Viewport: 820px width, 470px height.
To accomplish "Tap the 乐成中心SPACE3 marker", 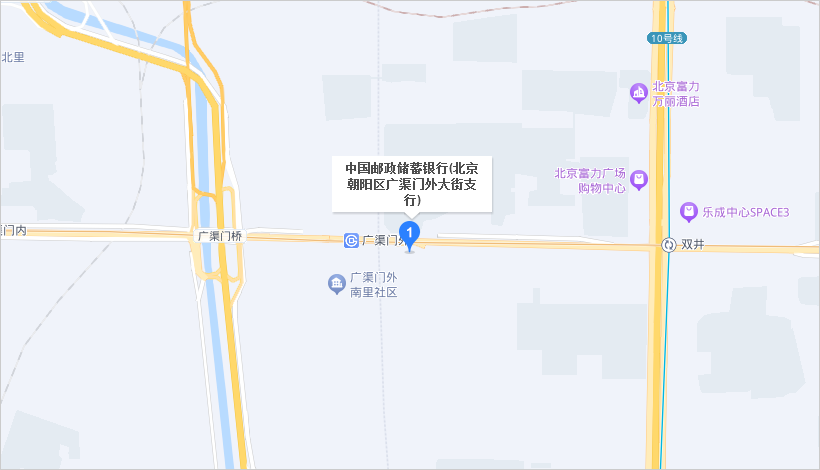I will [688, 212].
